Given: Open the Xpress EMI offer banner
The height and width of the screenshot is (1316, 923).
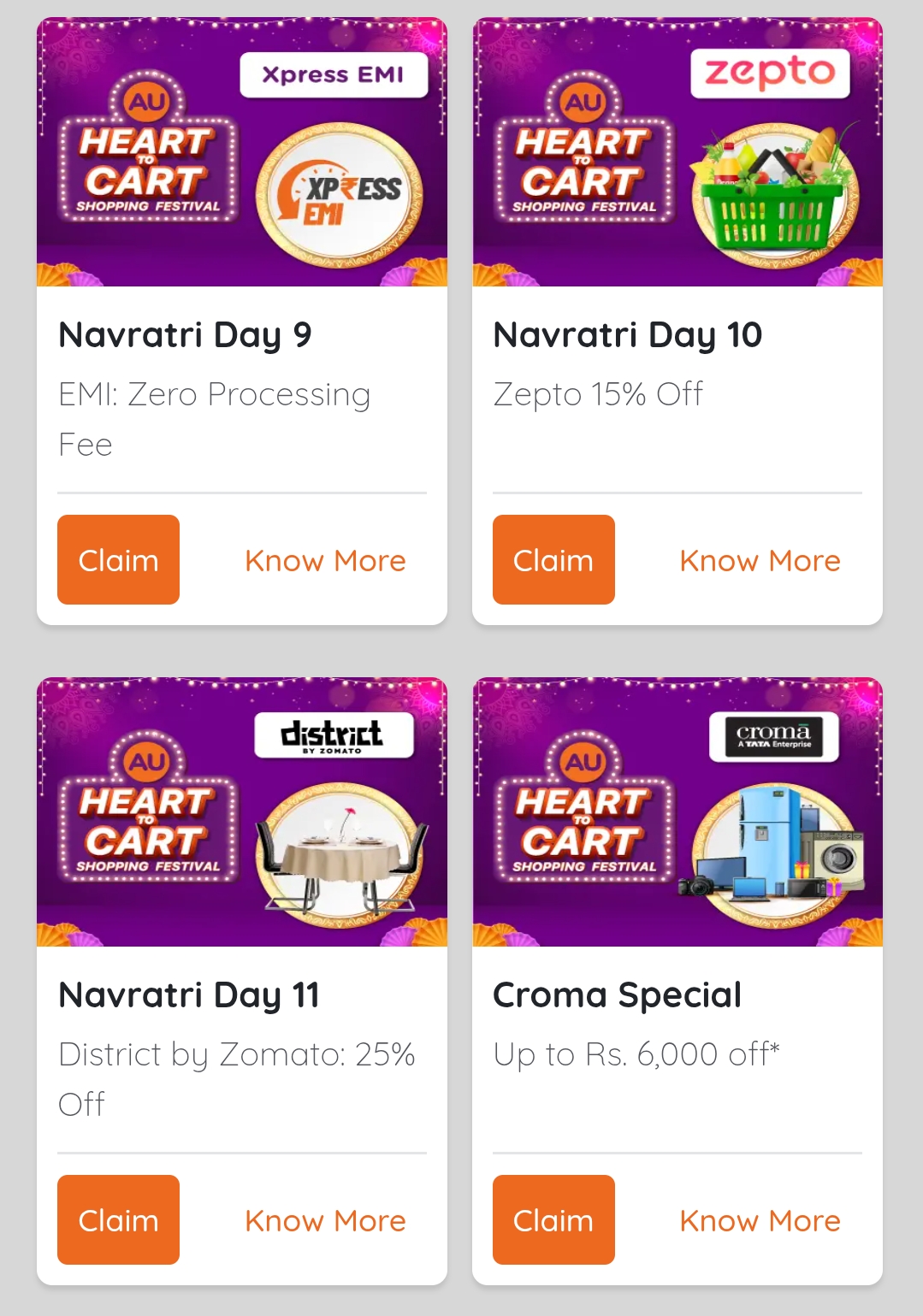Looking at the screenshot, I should [242, 154].
